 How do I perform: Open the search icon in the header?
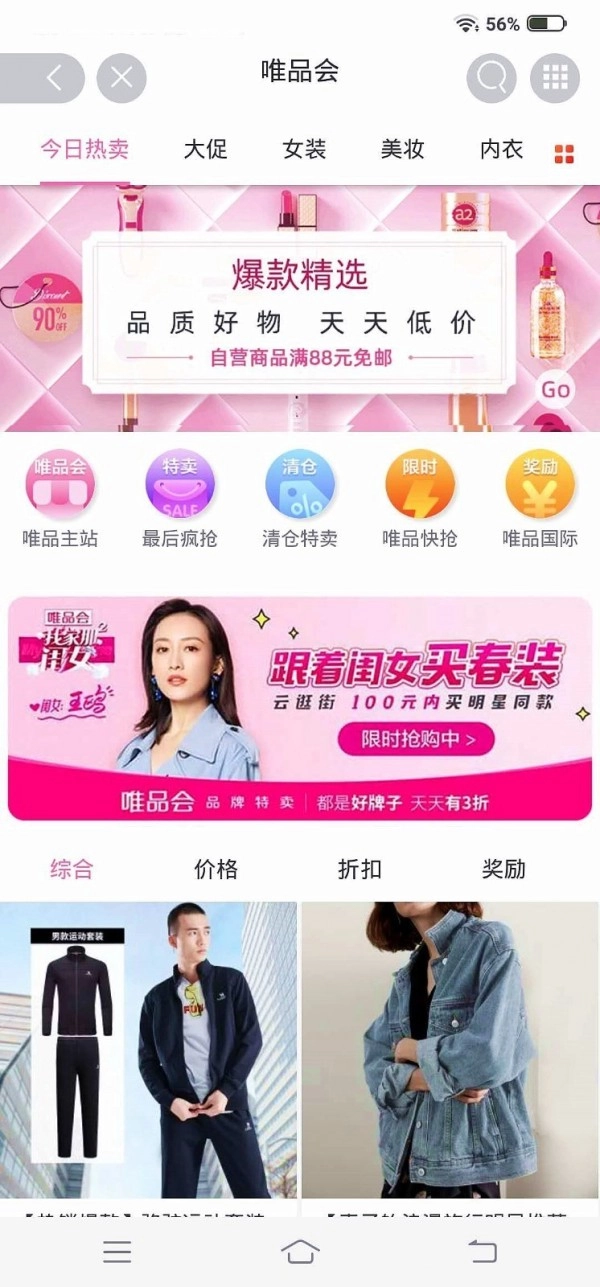491,78
